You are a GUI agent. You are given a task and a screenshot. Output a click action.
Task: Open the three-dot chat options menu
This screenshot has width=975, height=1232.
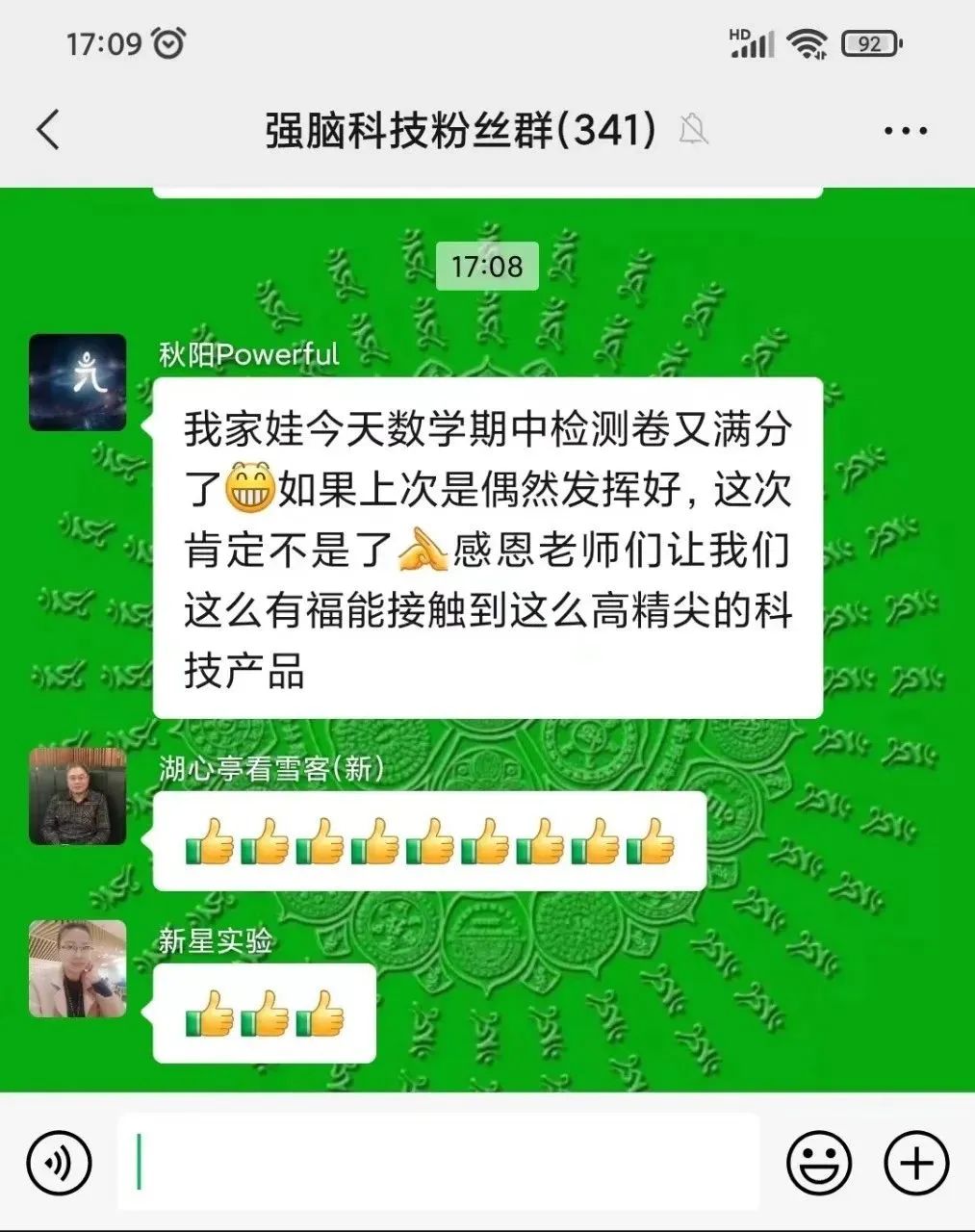[905, 130]
